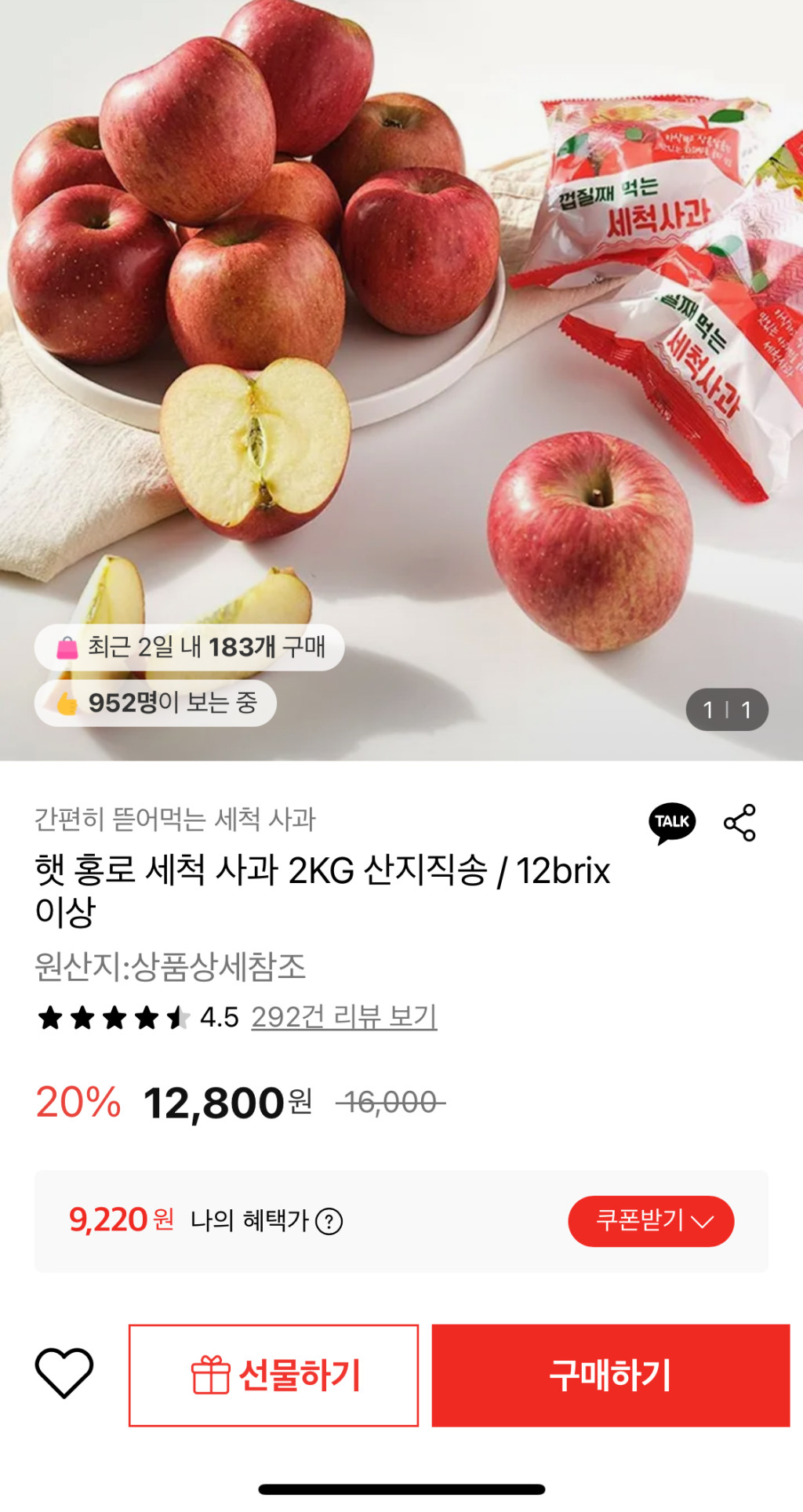Share product via KakaoTalk icon
Viewport: 803px width, 1512px height.
point(672,823)
